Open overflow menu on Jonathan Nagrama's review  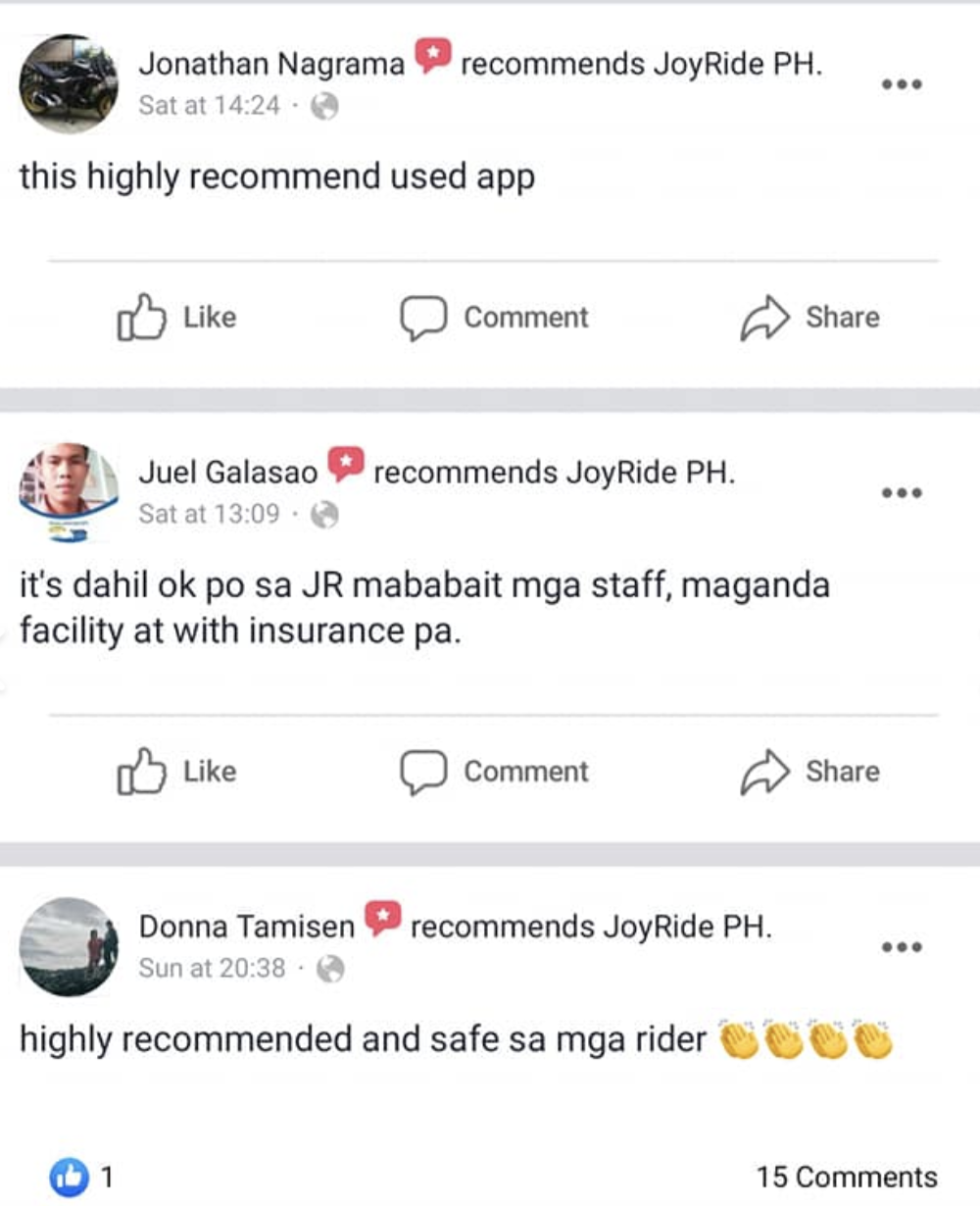[902, 84]
